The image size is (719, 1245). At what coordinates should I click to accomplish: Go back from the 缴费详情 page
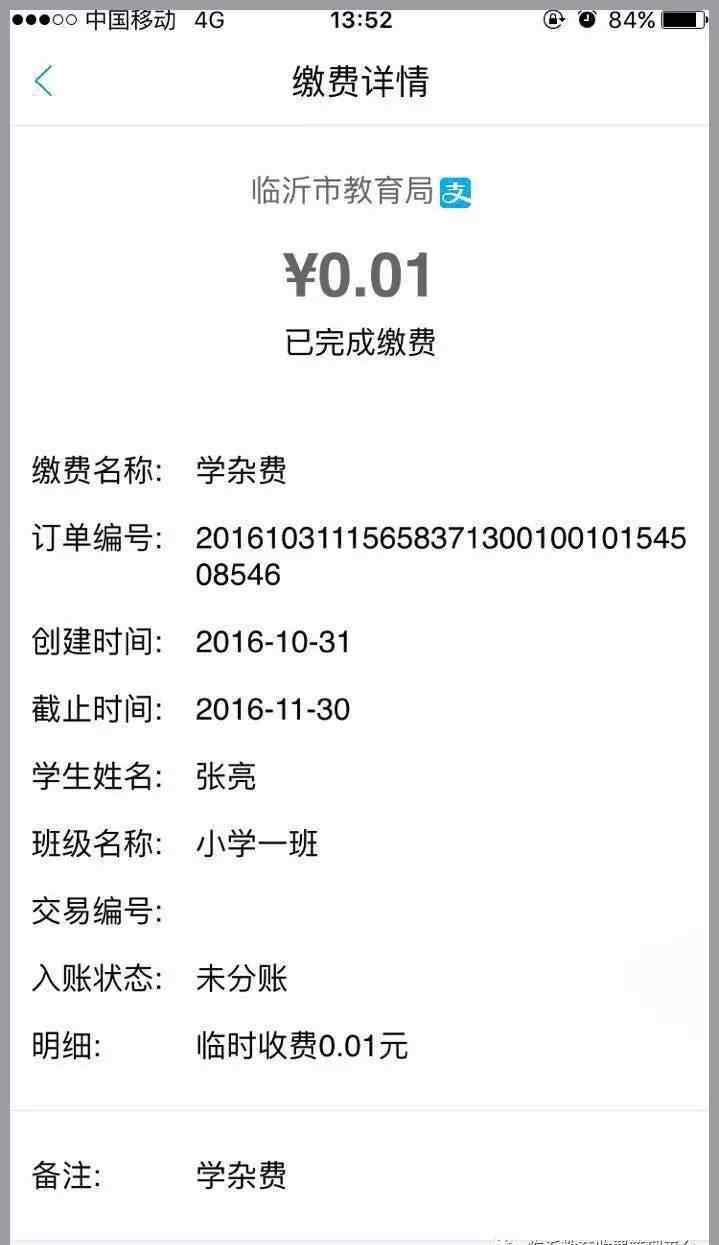click(x=43, y=81)
